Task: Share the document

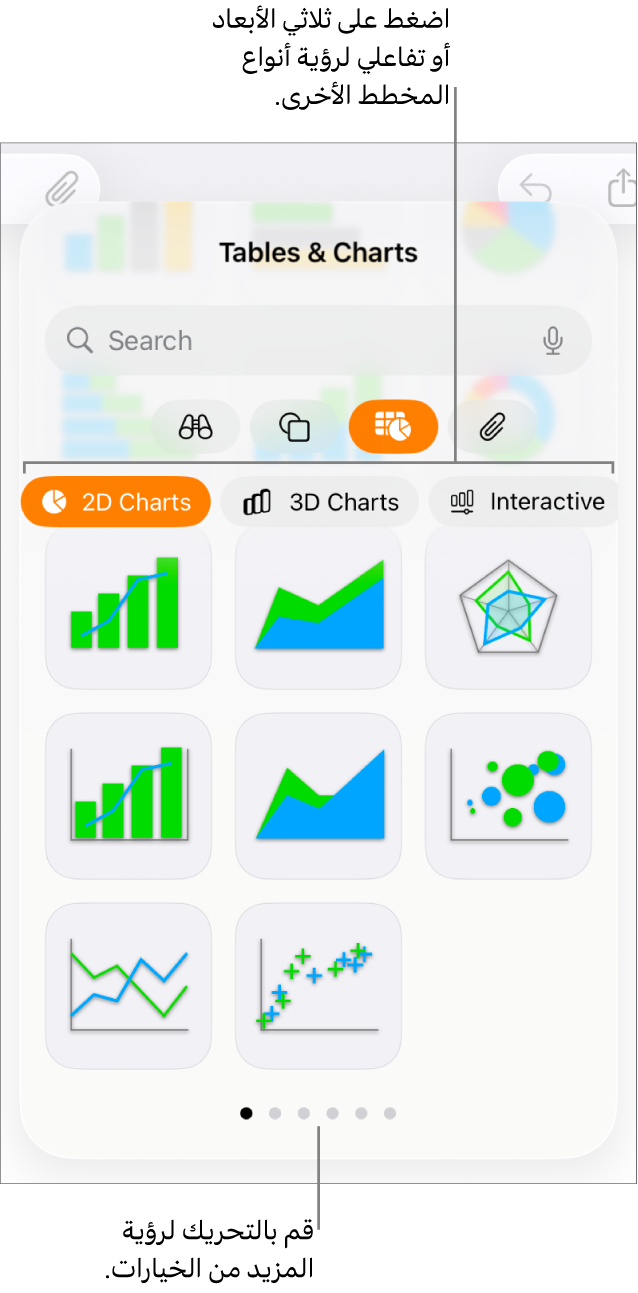Action: tap(622, 187)
